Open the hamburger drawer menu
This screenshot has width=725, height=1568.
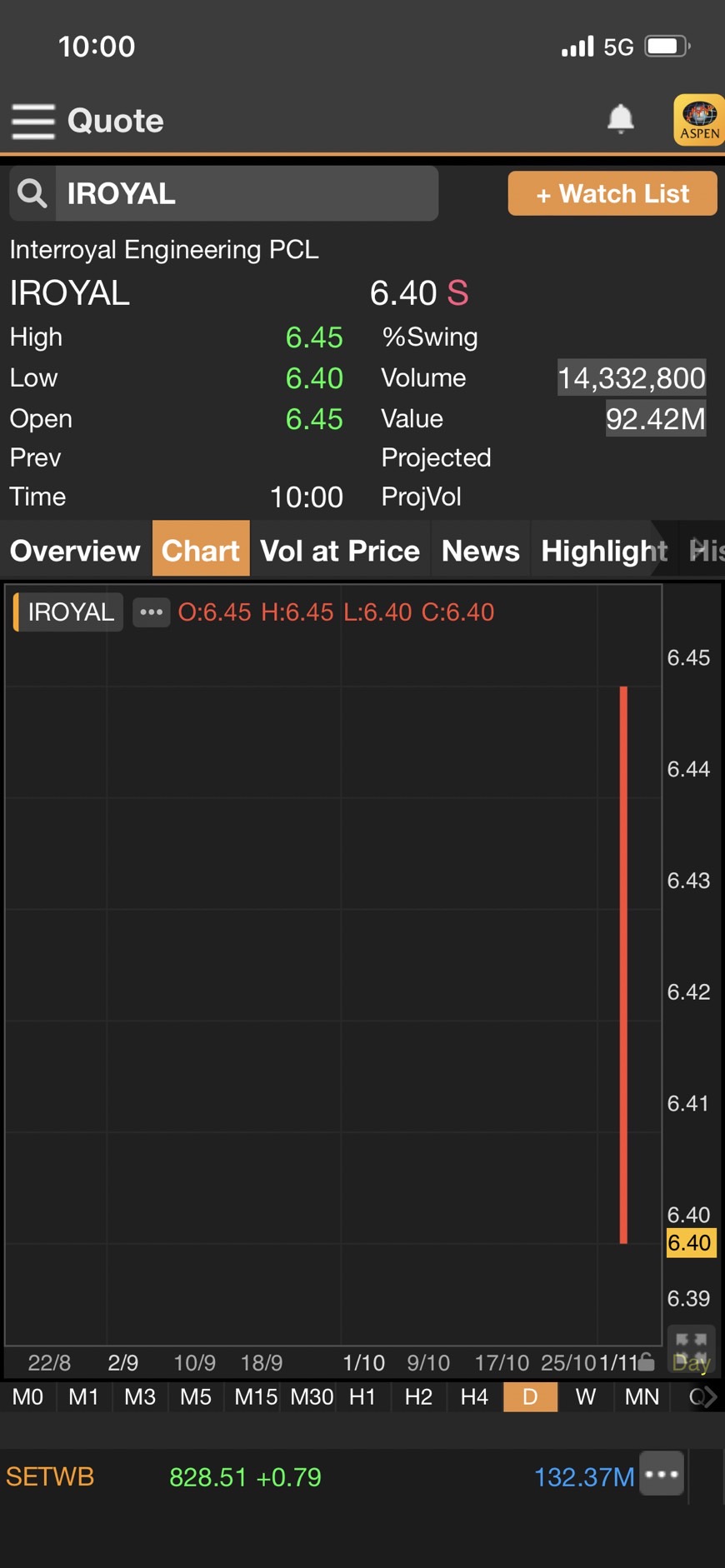[33, 121]
